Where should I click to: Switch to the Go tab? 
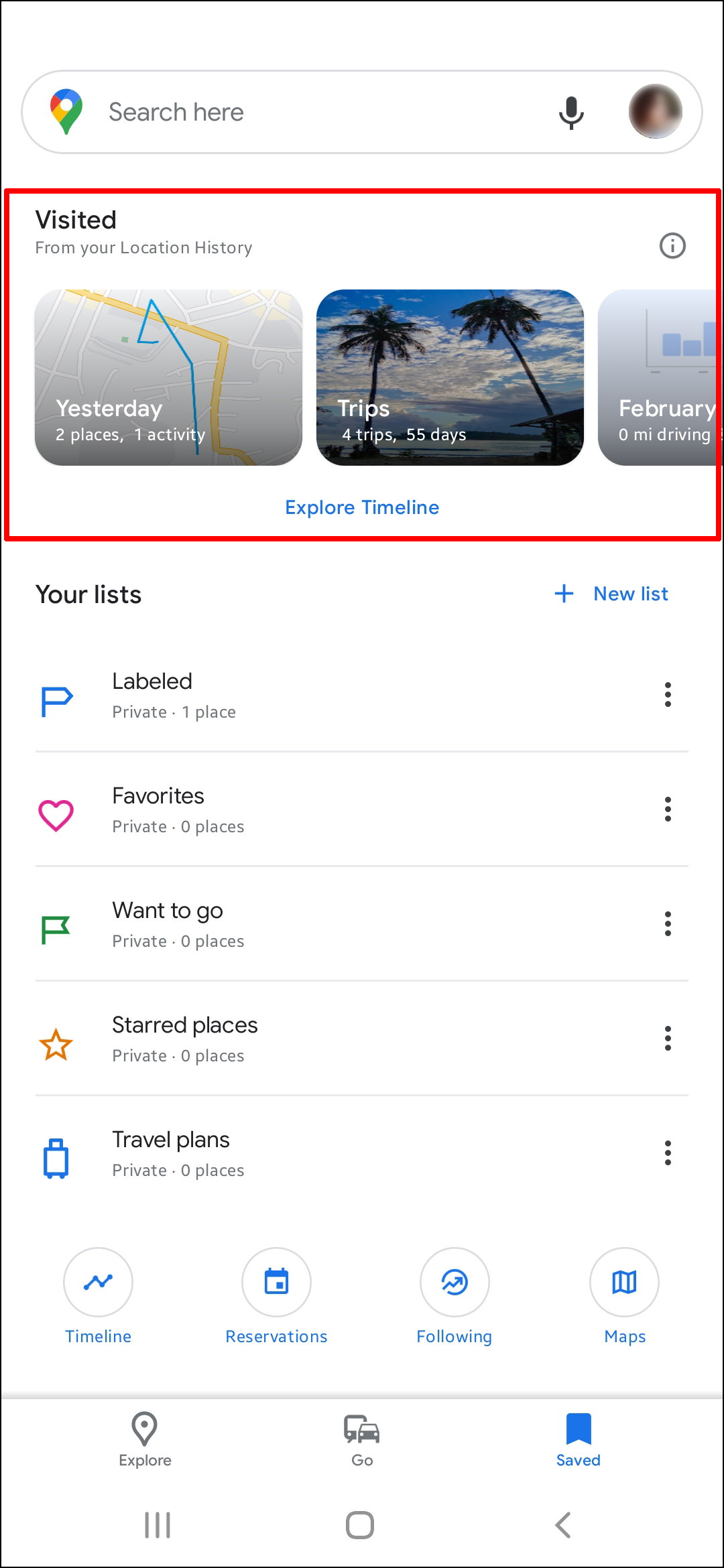[x=362, y=1439]
